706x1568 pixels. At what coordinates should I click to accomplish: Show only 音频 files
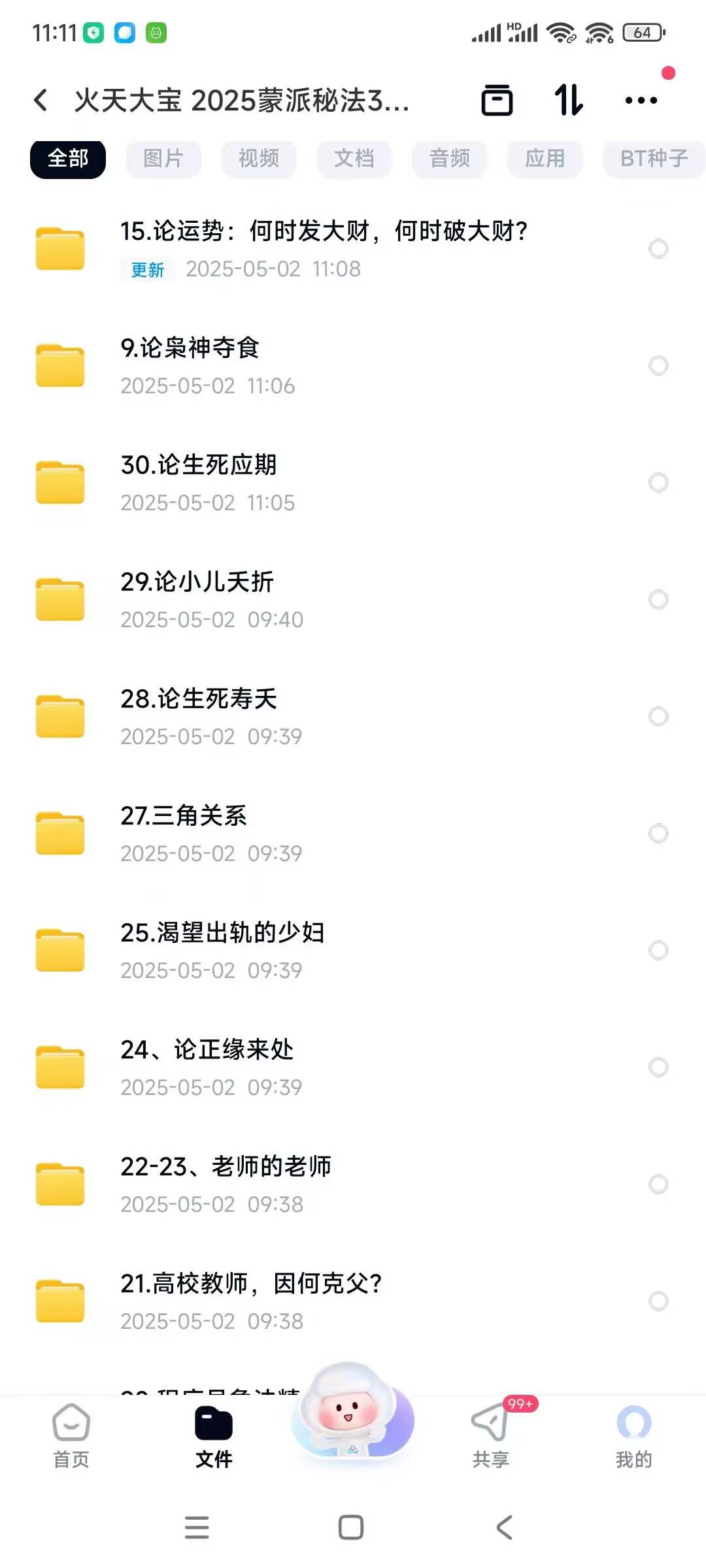point(450,159)
